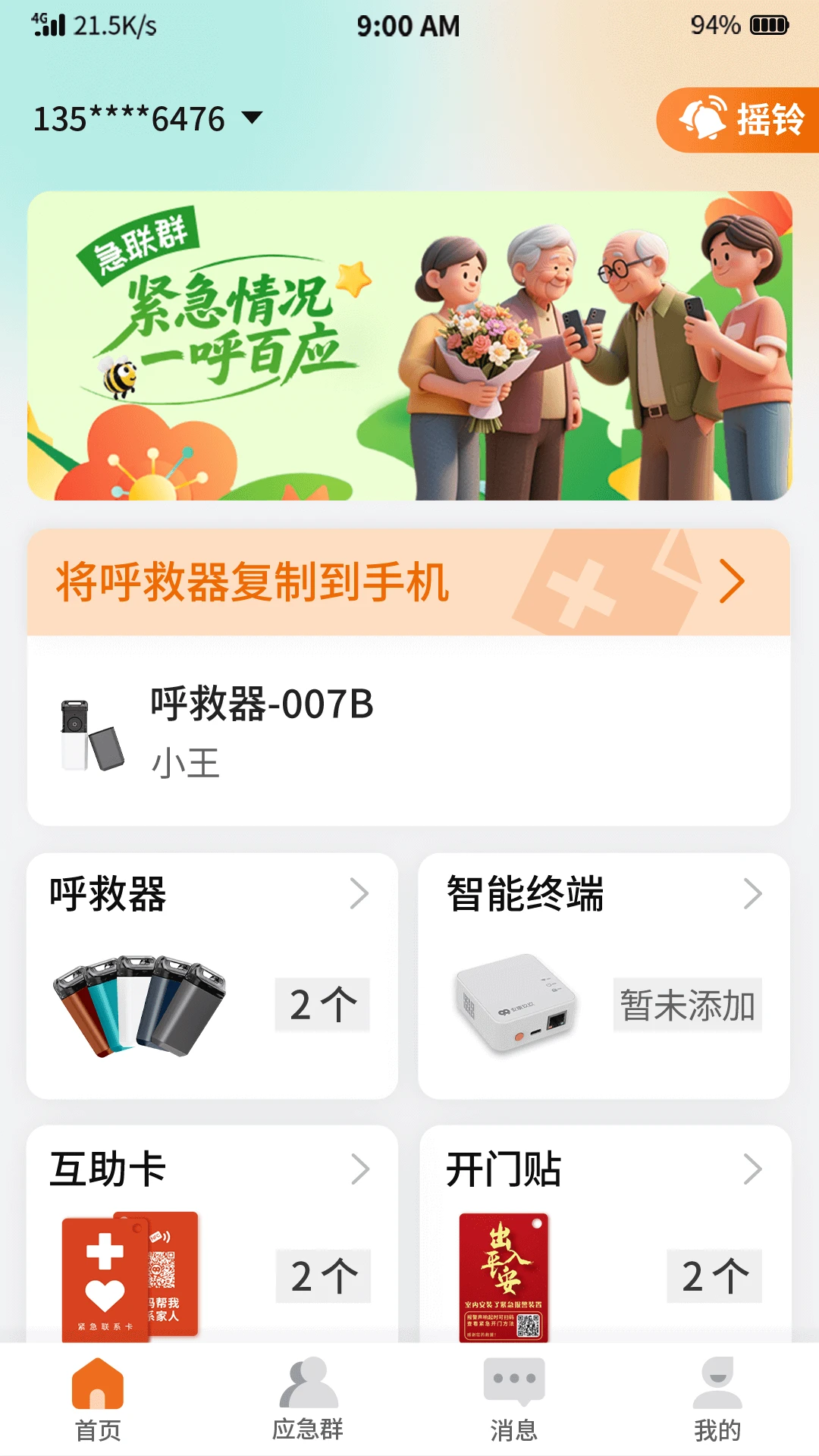Expand the 135****6476 account dropdown
This screenshot has width=819, height=1456.
[x=148, y=119]
